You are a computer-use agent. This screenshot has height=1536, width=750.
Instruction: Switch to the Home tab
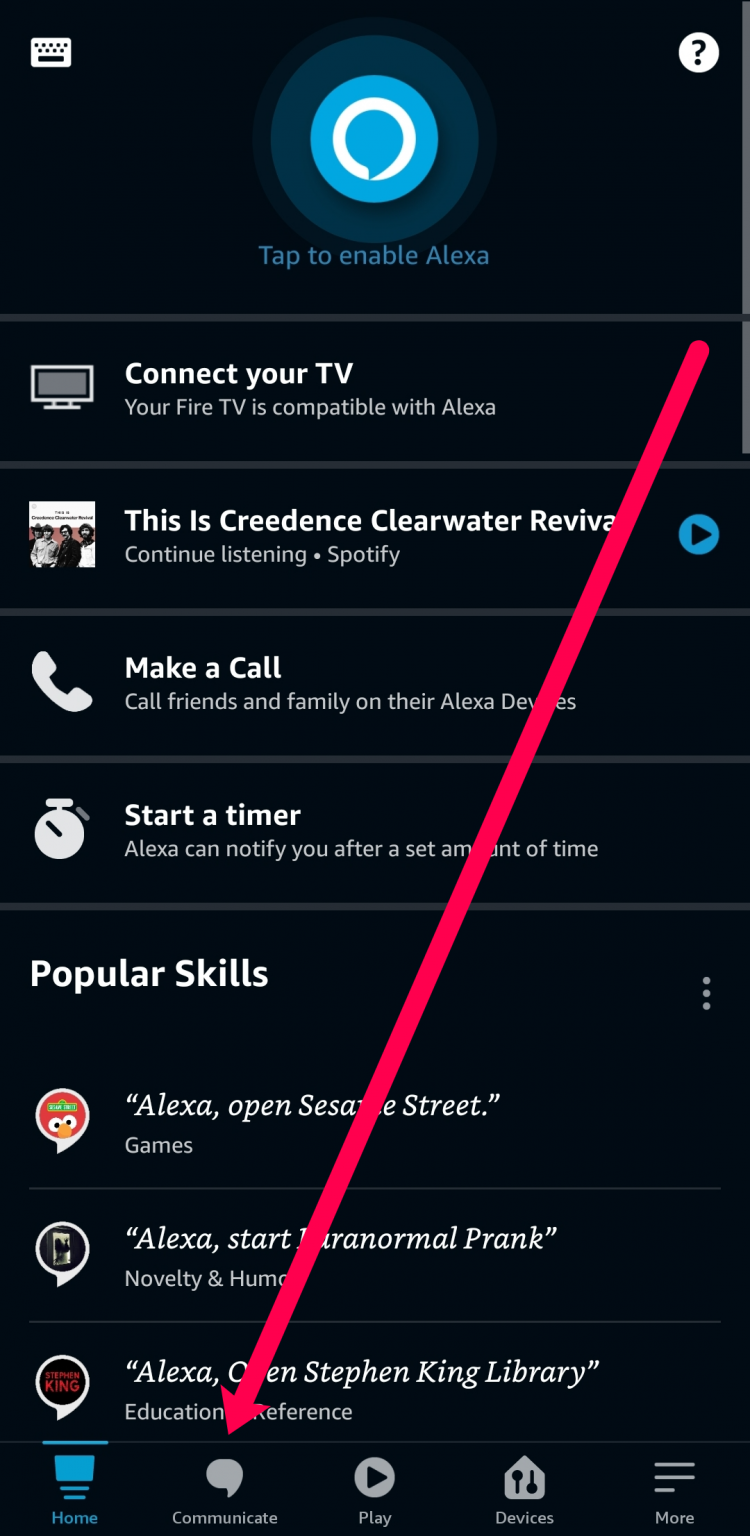75,1489
